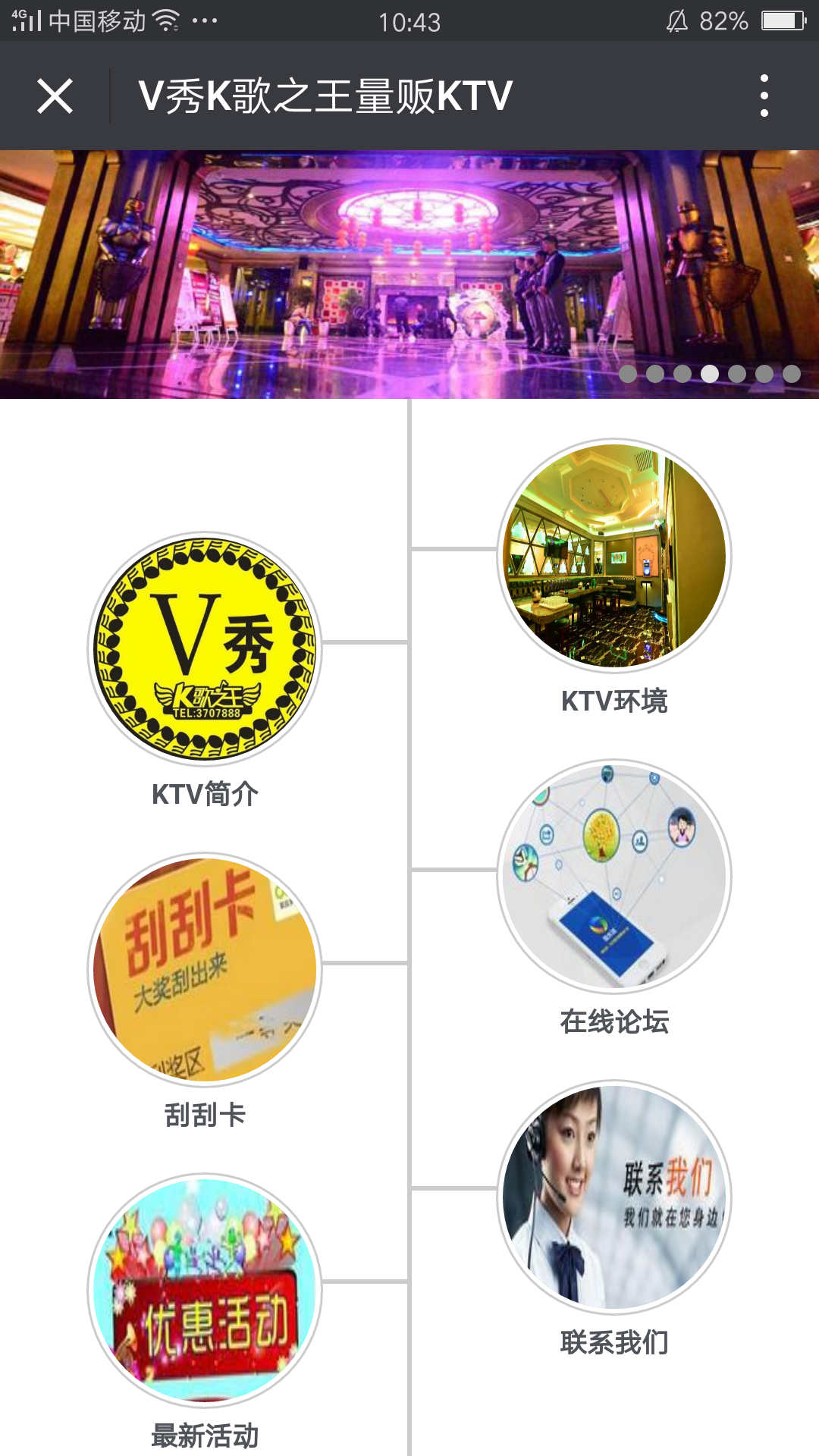Screen dimensions: 819x1456
Task: Open the KTV简介 section
Action: point(205,649)
